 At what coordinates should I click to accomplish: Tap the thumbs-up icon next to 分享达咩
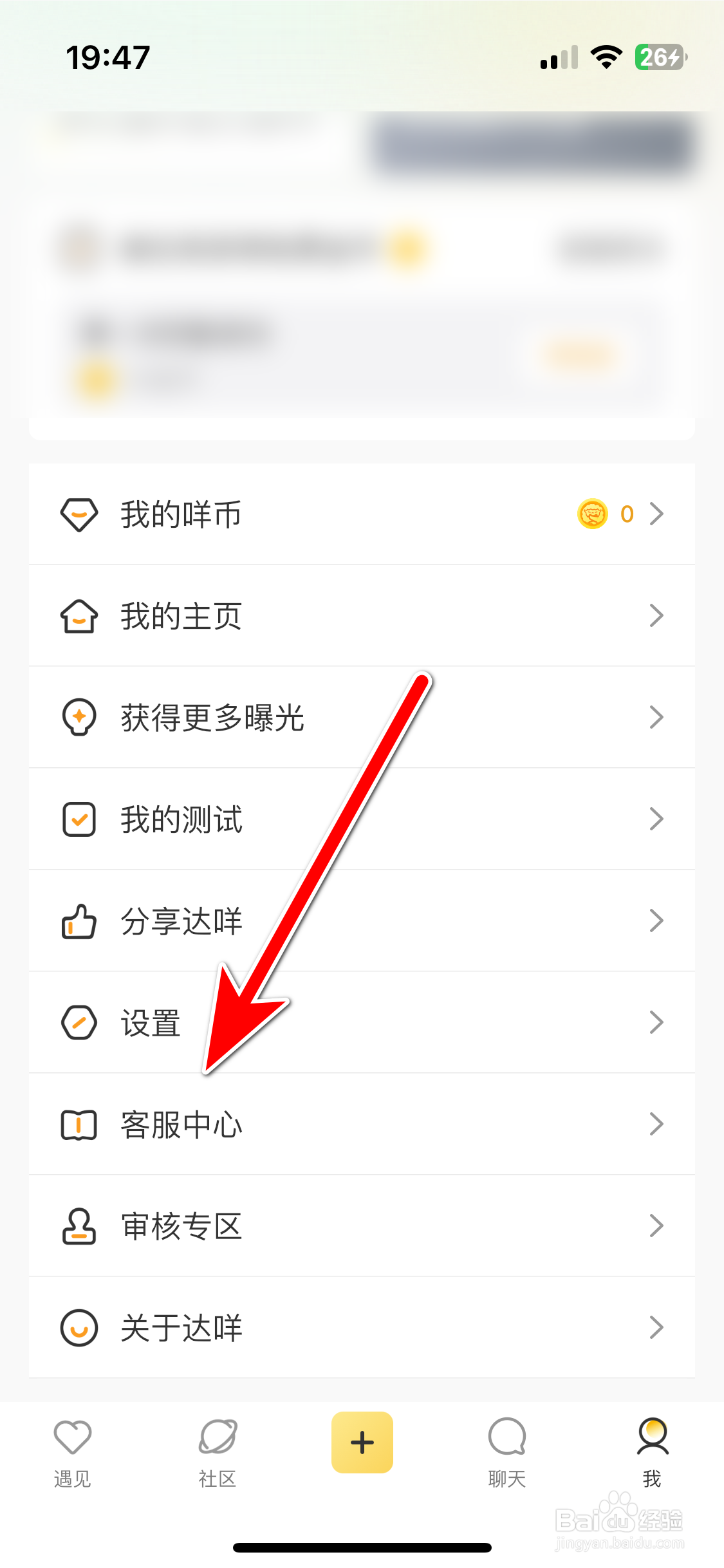[79, 920]
